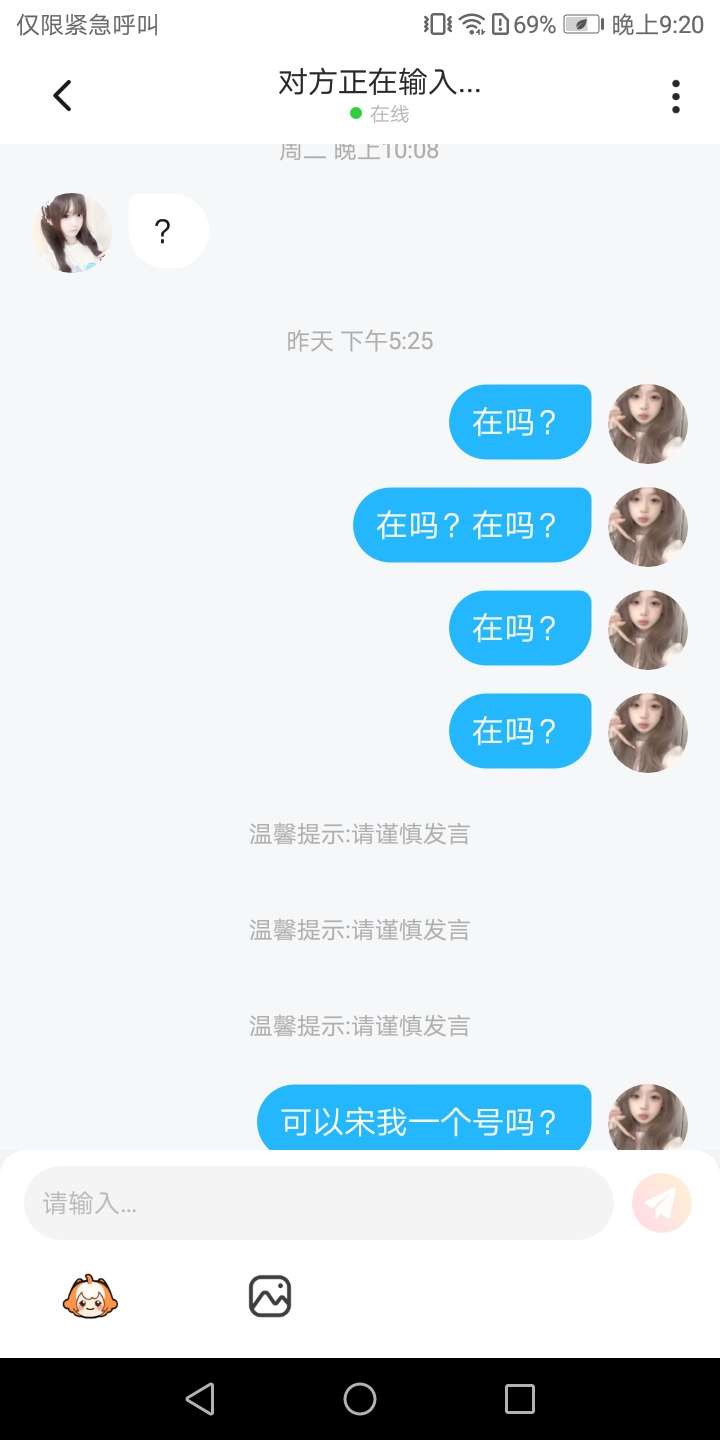
Task: Go back from the chat
Action: [62, 96]
